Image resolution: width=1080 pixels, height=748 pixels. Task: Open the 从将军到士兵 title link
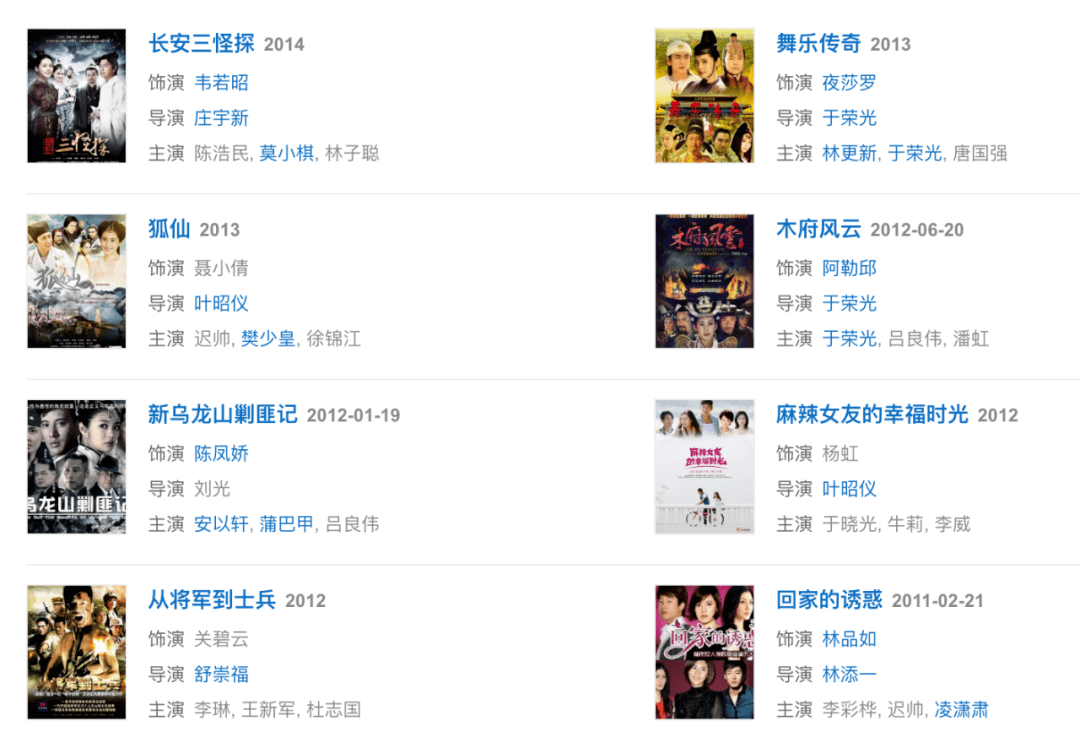point(211,600)
